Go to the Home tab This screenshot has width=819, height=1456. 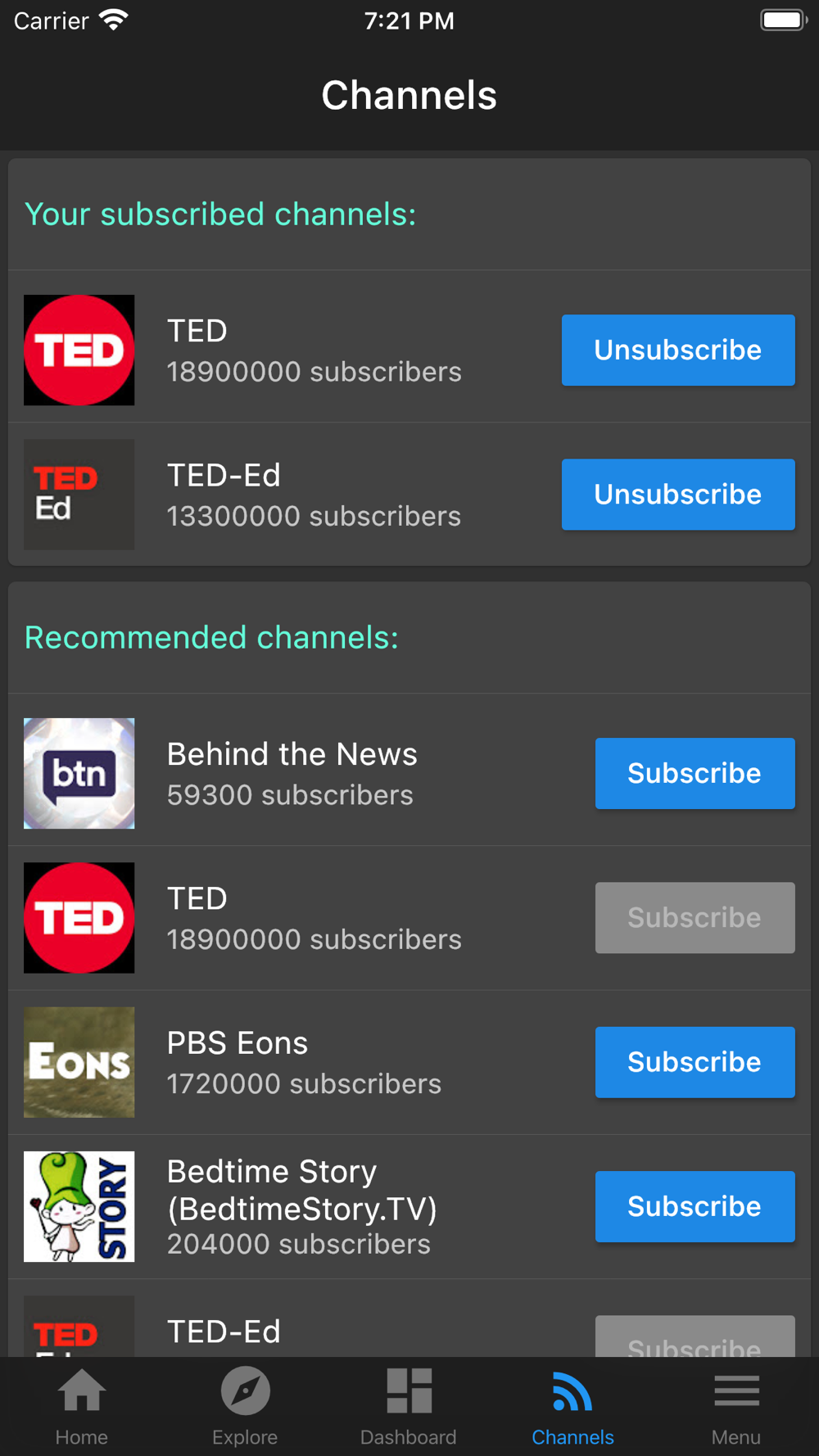click(x=81, y=1406)
